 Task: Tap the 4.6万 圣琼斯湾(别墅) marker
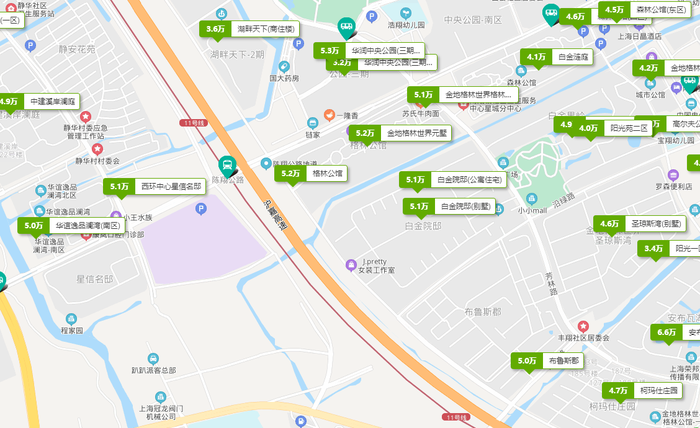(641, 223)
